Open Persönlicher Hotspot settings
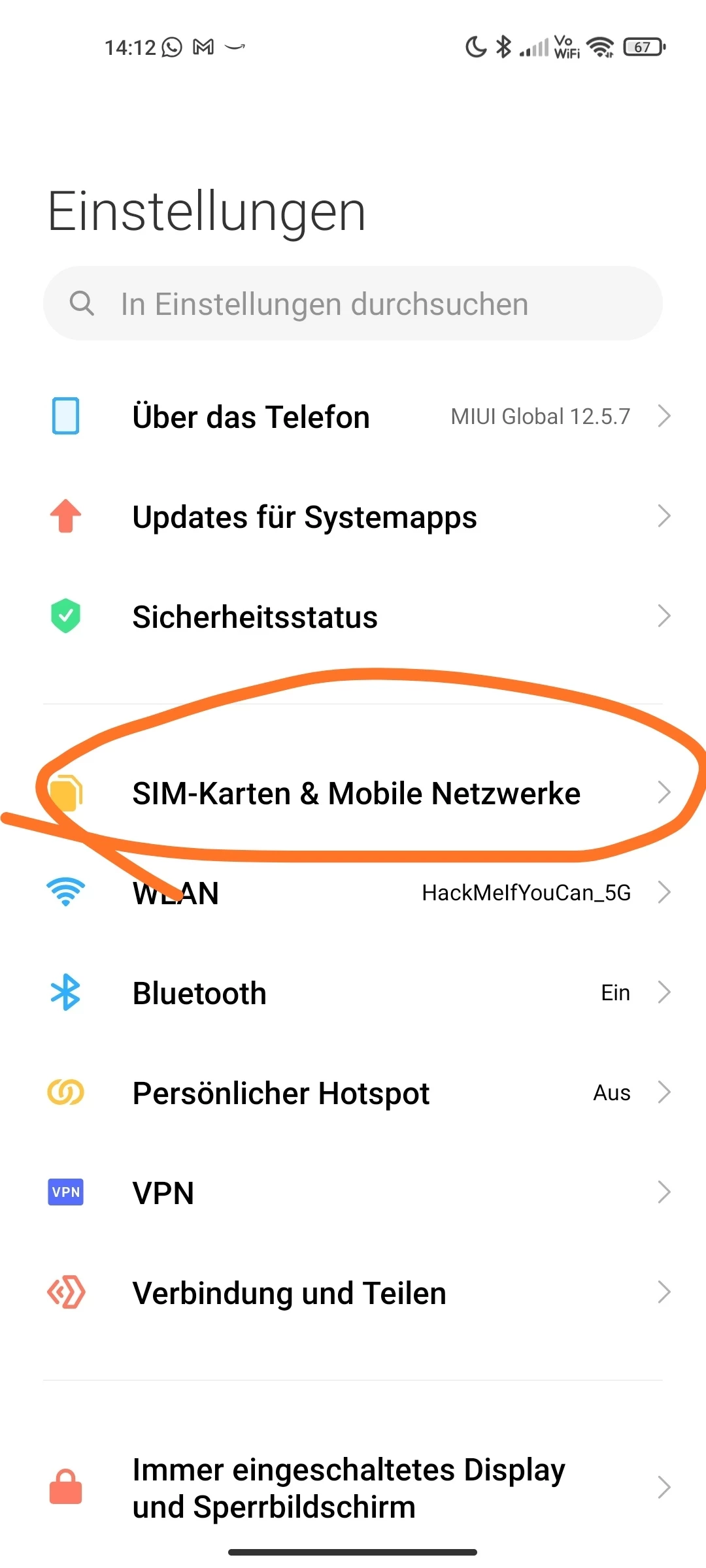Viewport: 706px width, 1568px height. tap(353, 1093)
